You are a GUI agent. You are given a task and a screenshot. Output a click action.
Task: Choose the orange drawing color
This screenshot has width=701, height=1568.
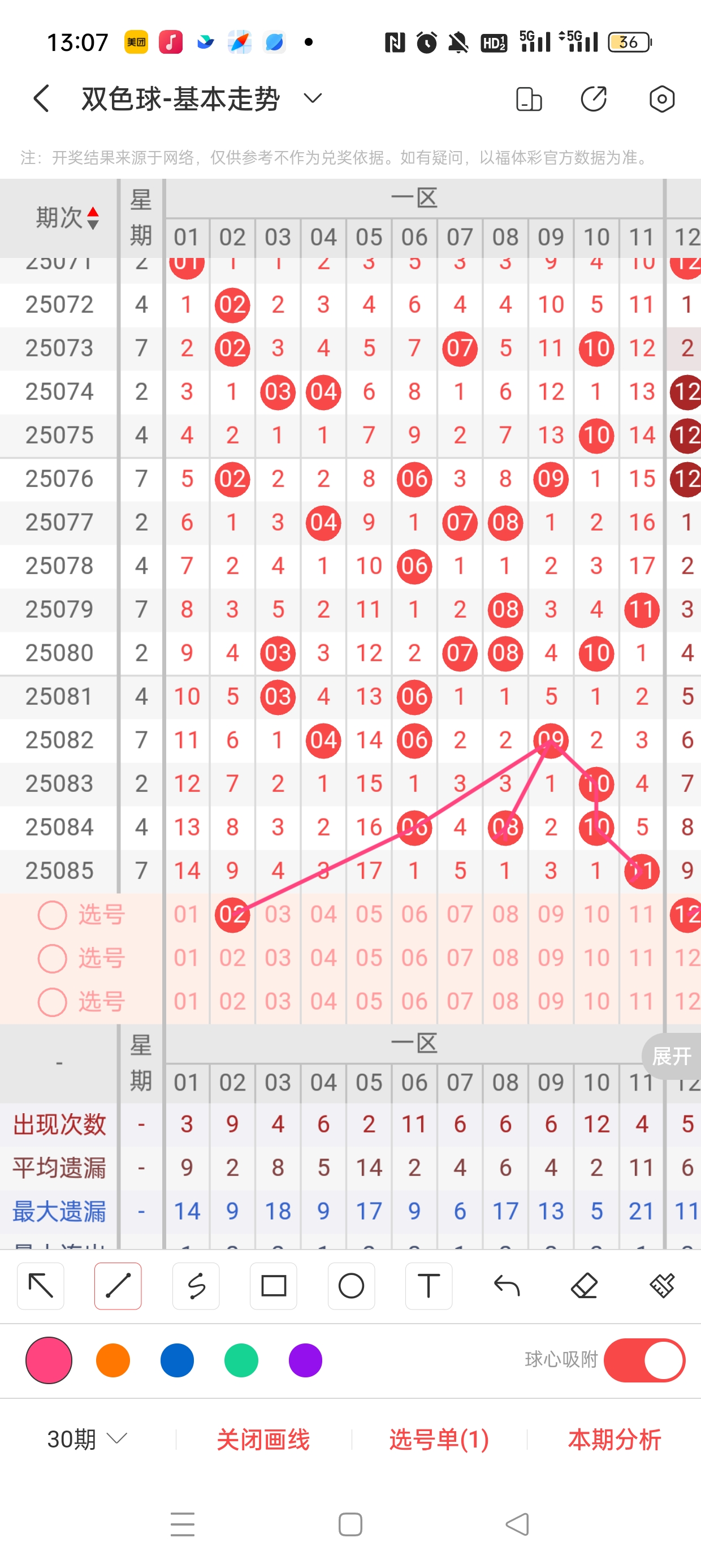click(113, 1360)
